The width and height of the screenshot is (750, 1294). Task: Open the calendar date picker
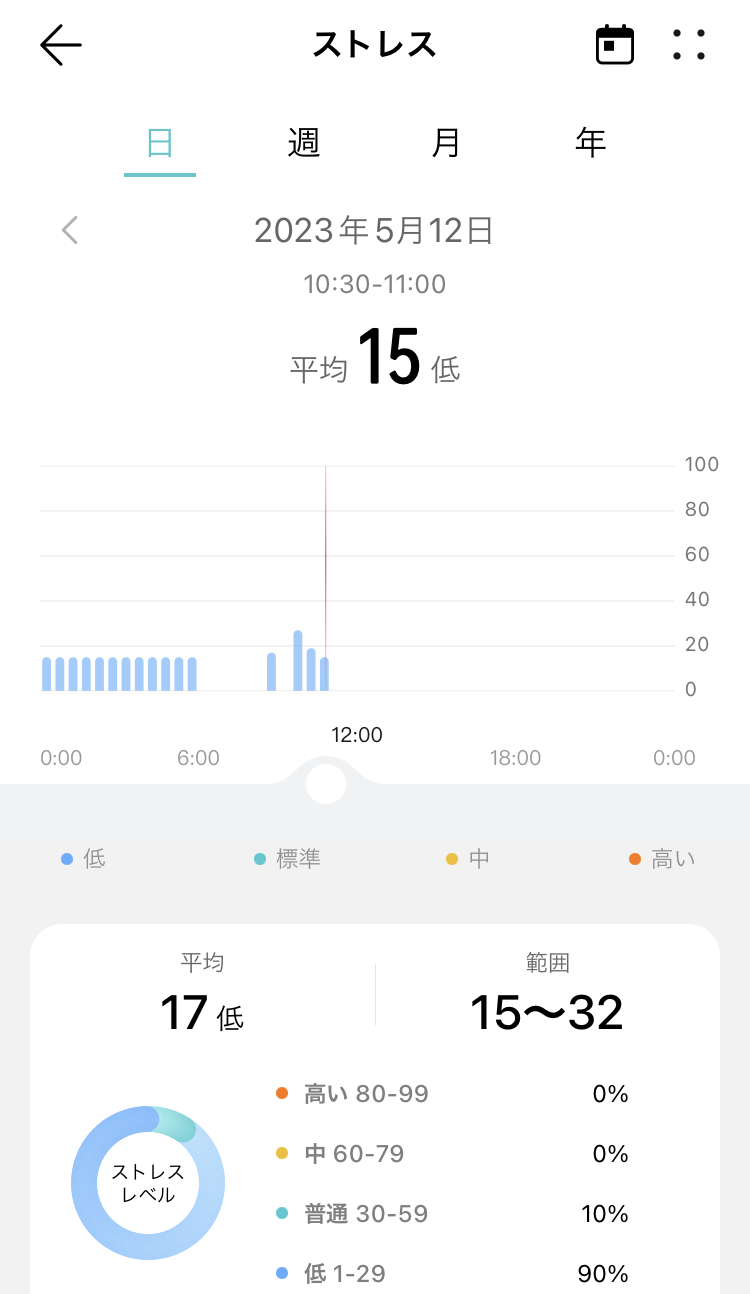[x=615, y=45]
